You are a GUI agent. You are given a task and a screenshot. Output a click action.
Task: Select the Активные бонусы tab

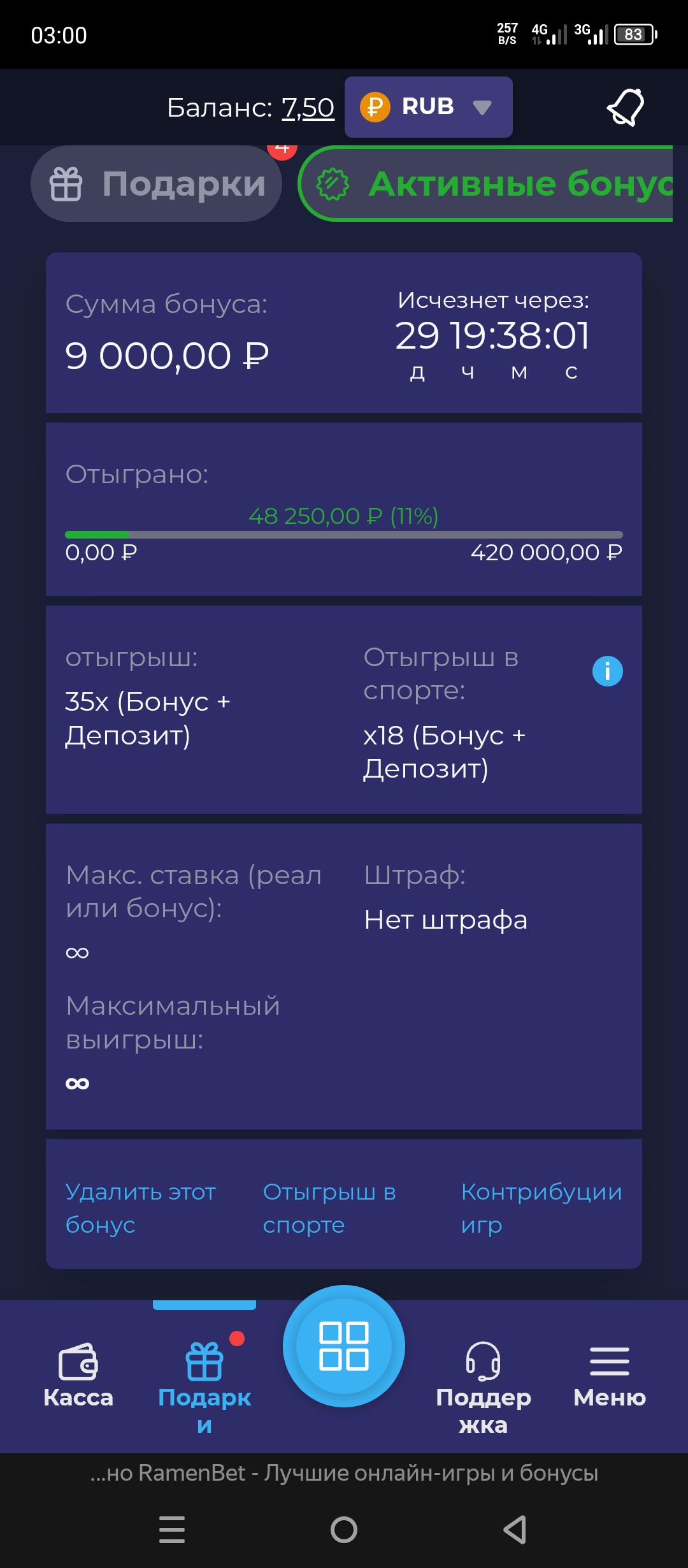pos(486,184)
